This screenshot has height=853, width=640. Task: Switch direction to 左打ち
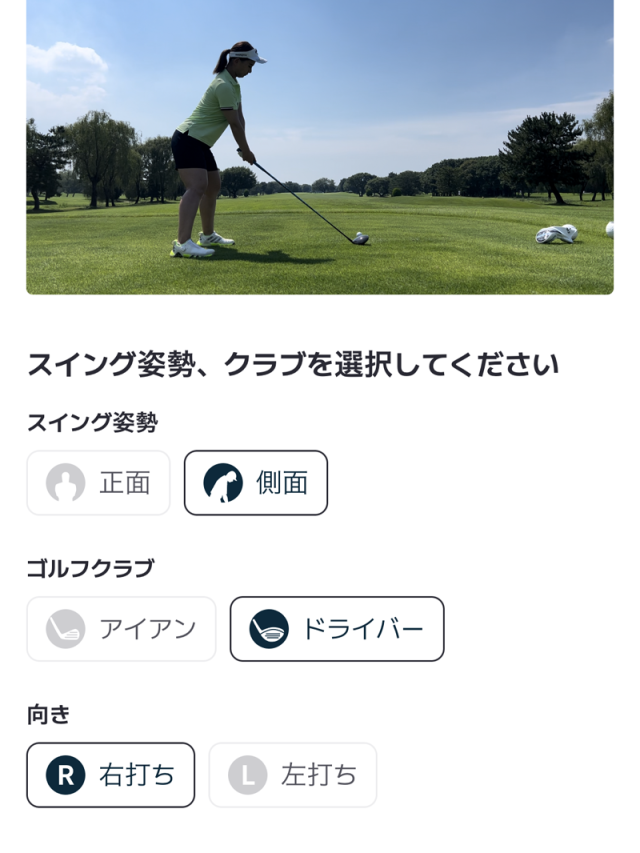pyautogui.click(x=292, y=775)
